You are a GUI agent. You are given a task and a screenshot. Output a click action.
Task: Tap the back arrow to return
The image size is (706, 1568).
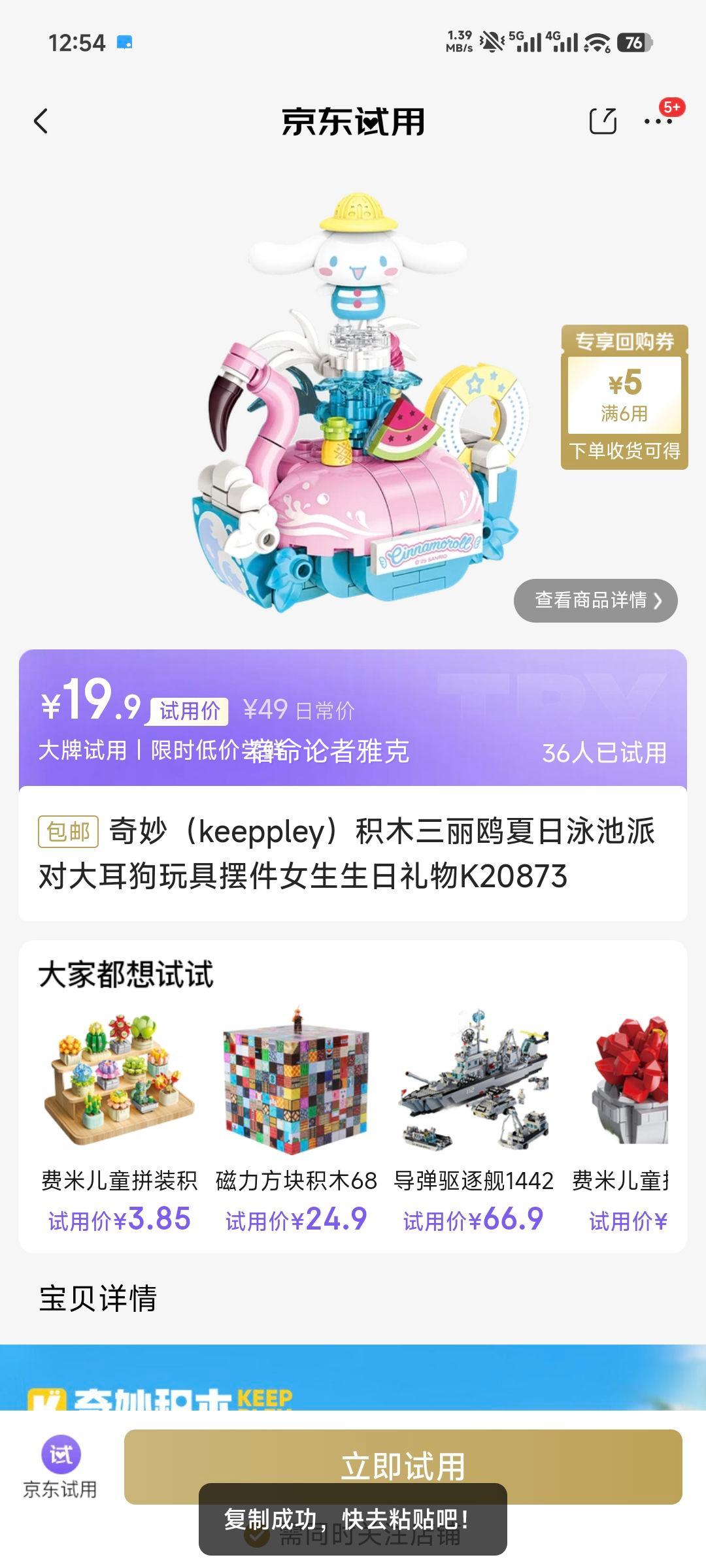(42, 122)
